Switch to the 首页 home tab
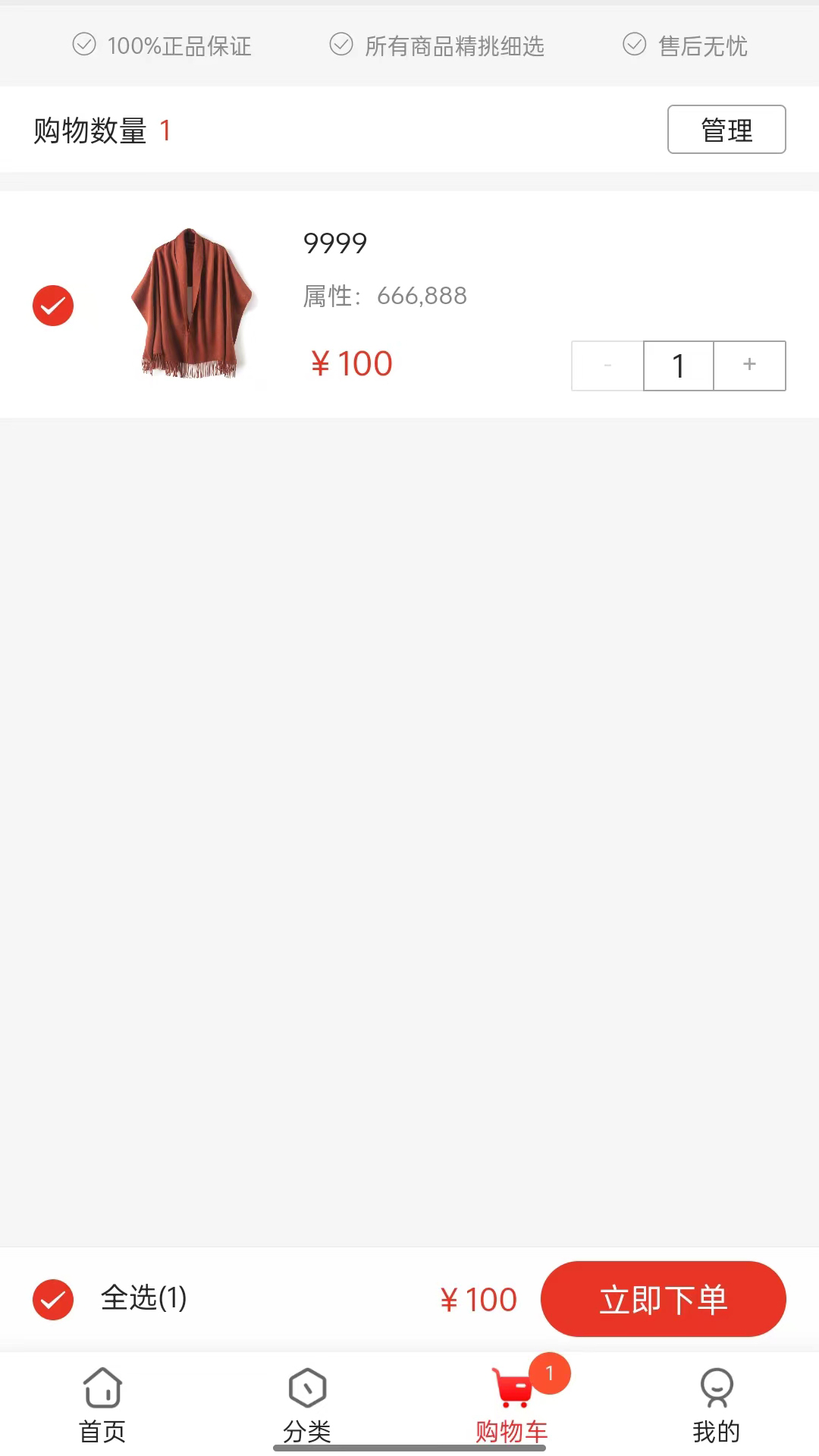The height and width of the screenshot is (1456, 819). click(x=102, y=1404)
